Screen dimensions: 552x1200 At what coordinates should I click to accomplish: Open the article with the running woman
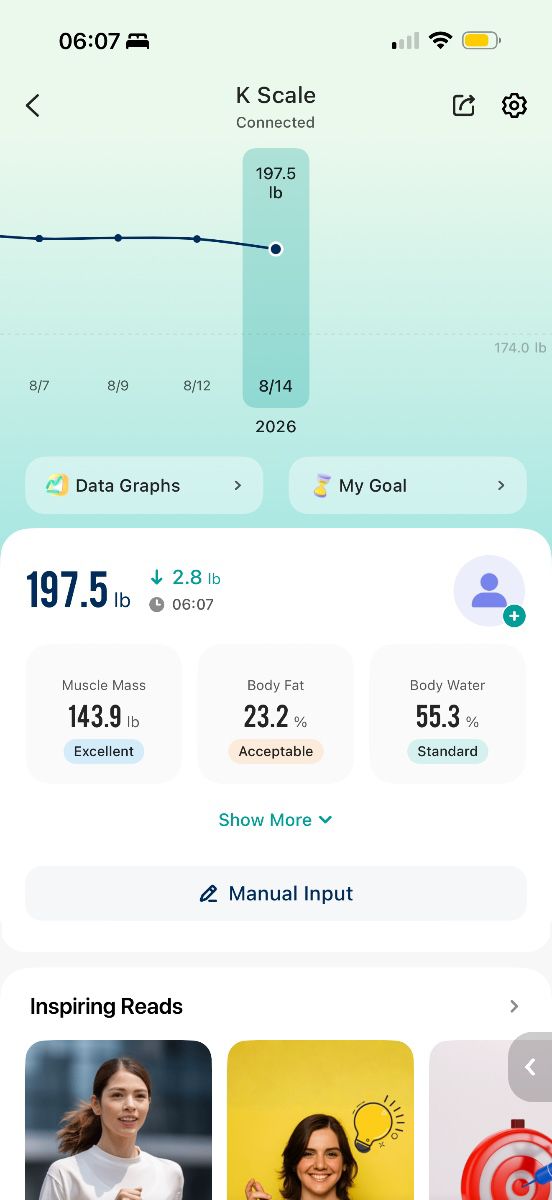[118, 1120]
